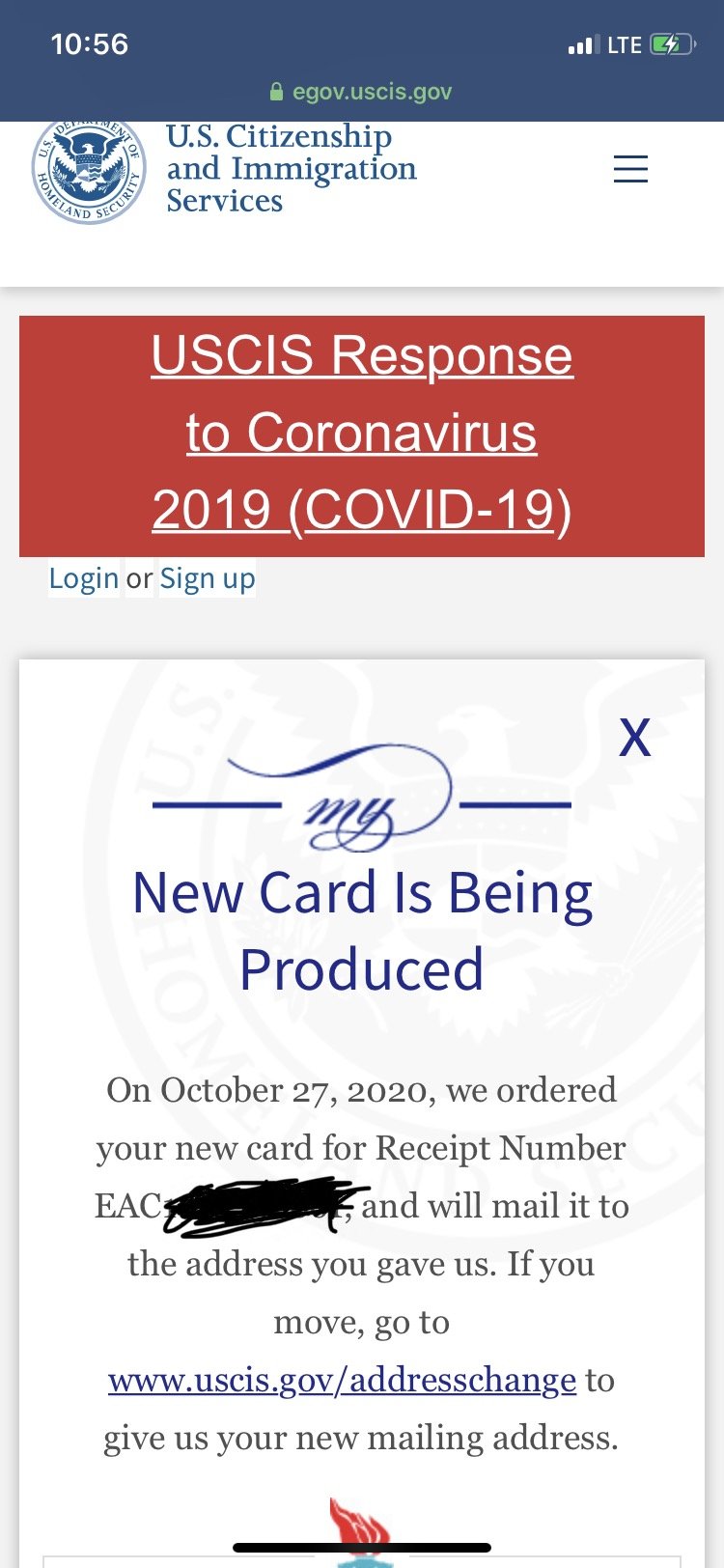Open the USCIS Response to Coronavirus link
724x1568 pixels.
click(x=362, y=434)
